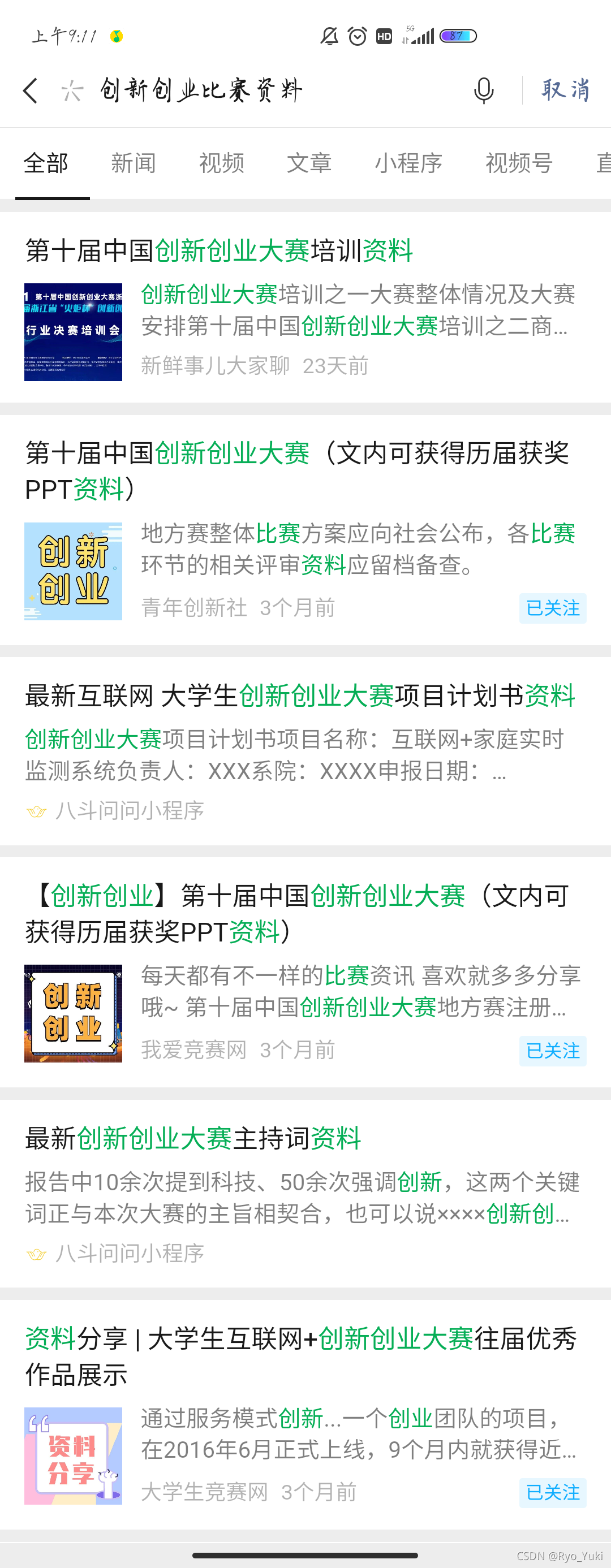The width and height of the screenshot is (611, 1568).
Task: Switch to the 视频号 tab
Action: point(518,163)
